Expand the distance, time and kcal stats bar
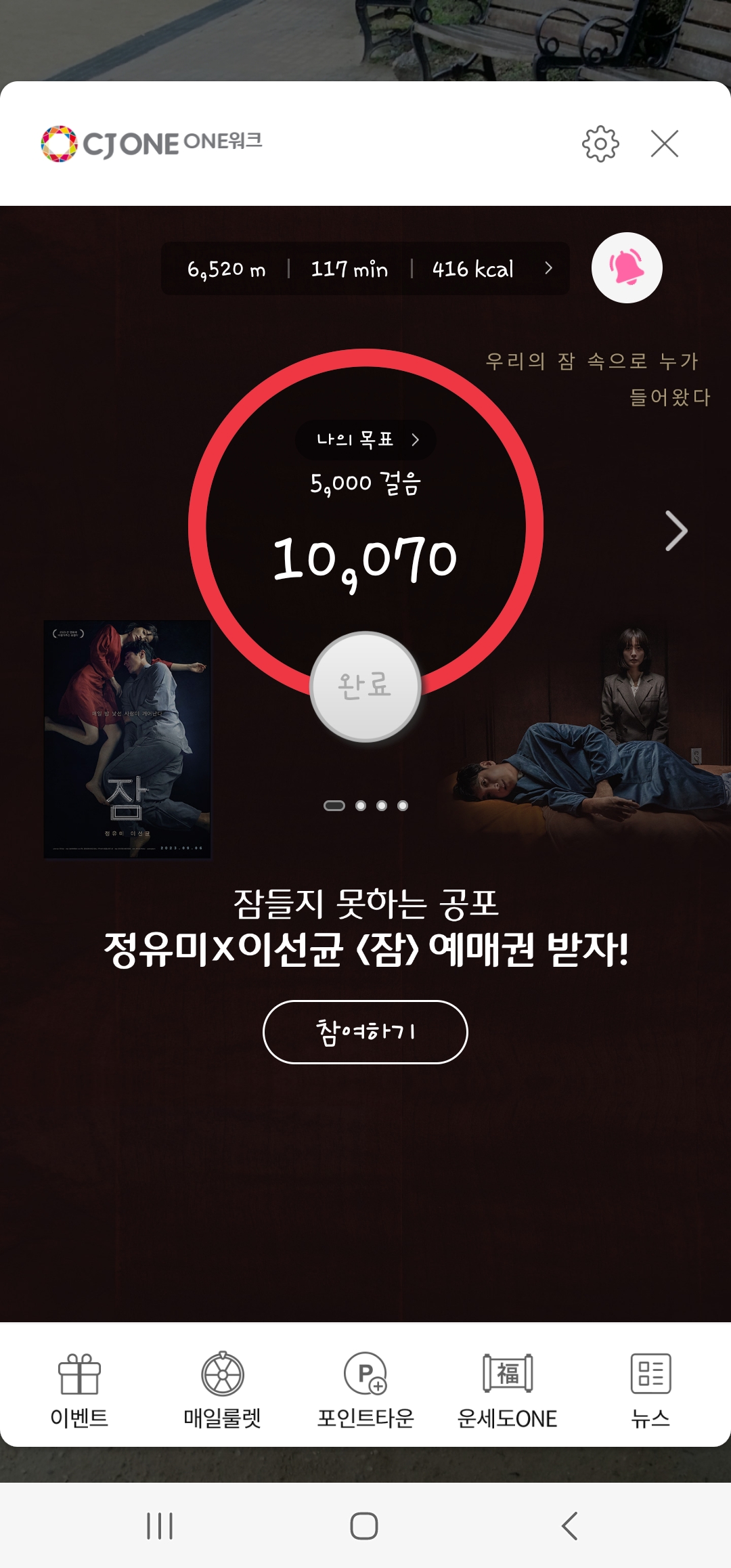This screenshot has height=1568, width=731. pyautogui.click(x=365, y=269)
